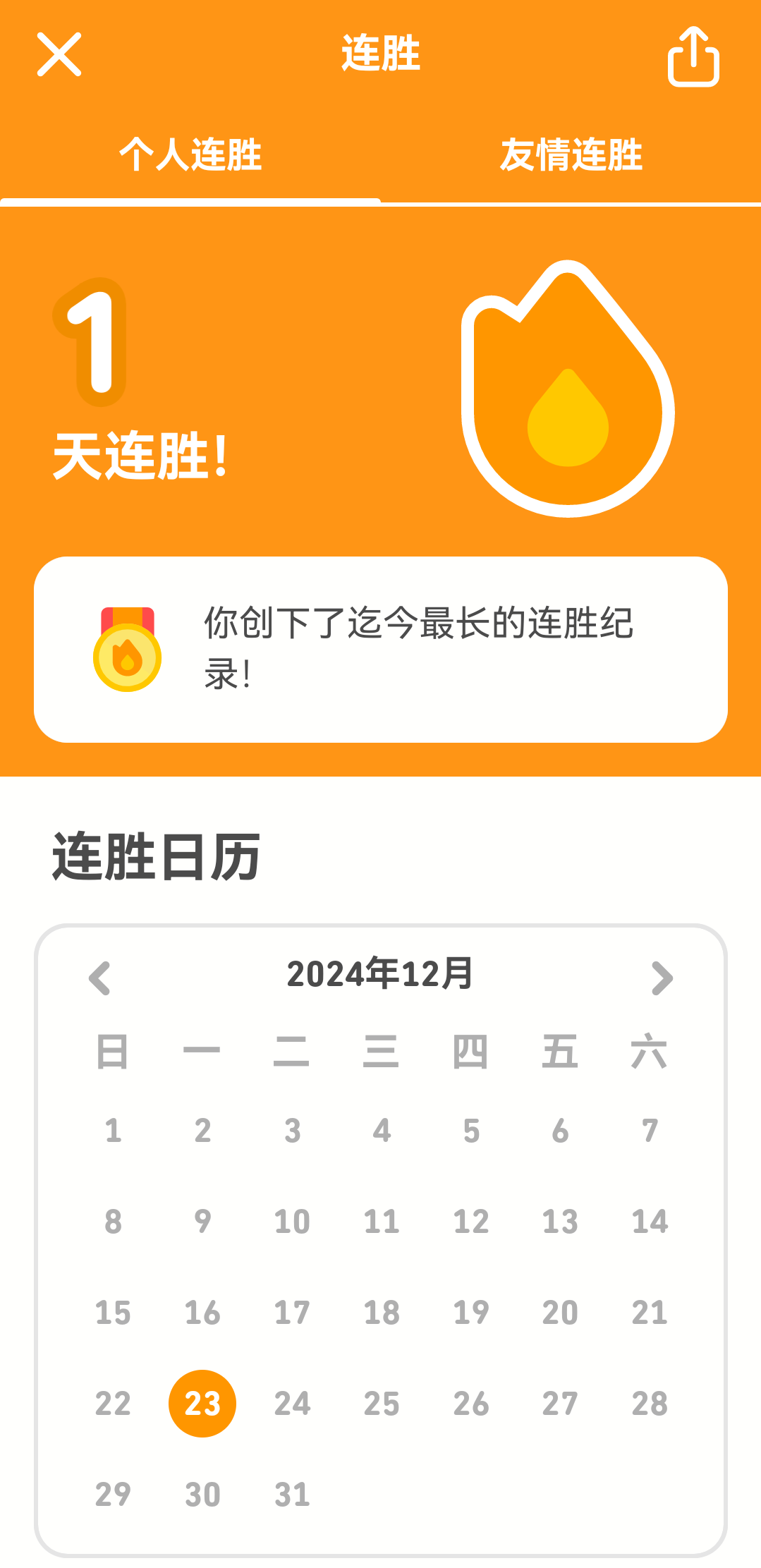Go to the previous month in the calendar
The height and width of the screenshot is (1568, 761).
point(100,978)
